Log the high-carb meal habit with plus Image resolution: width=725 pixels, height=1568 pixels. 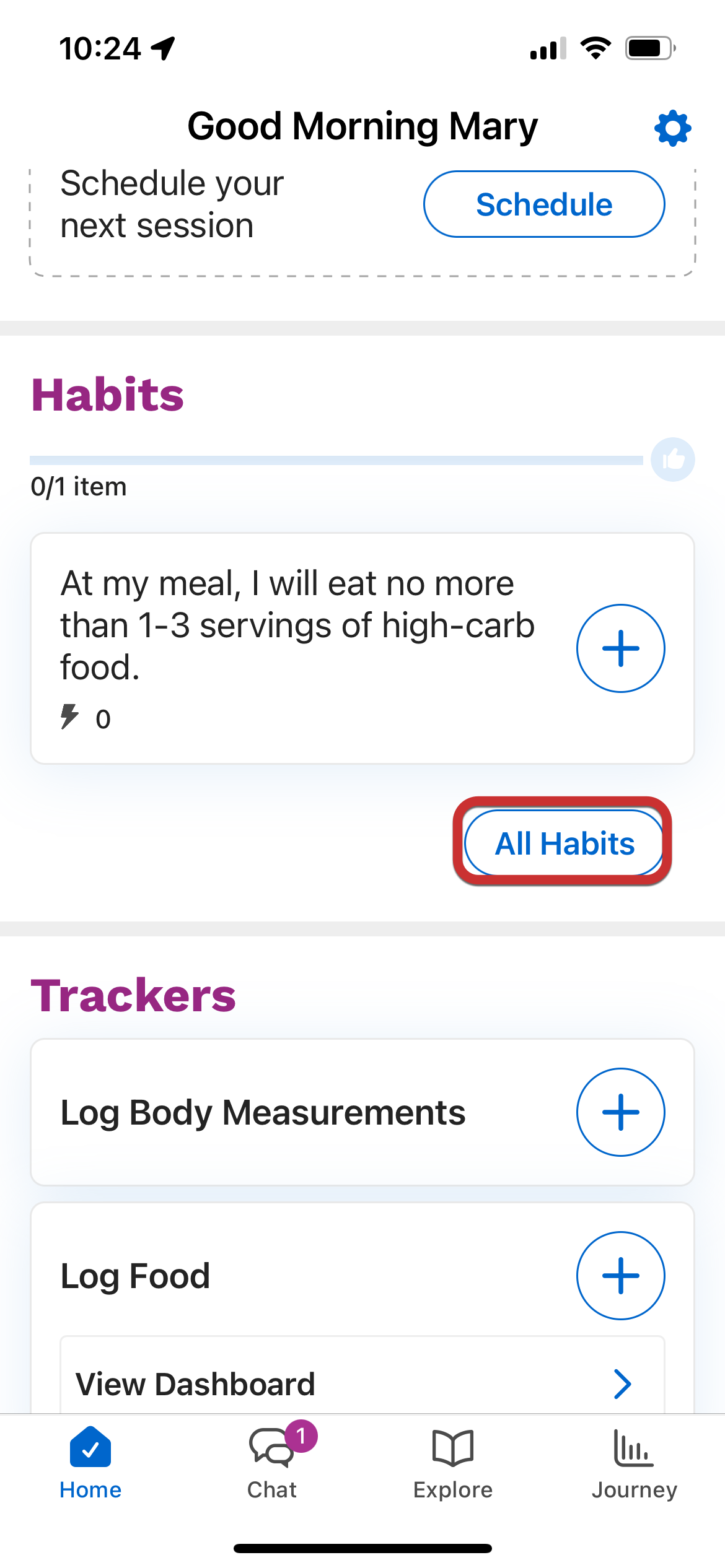(620, 648)
